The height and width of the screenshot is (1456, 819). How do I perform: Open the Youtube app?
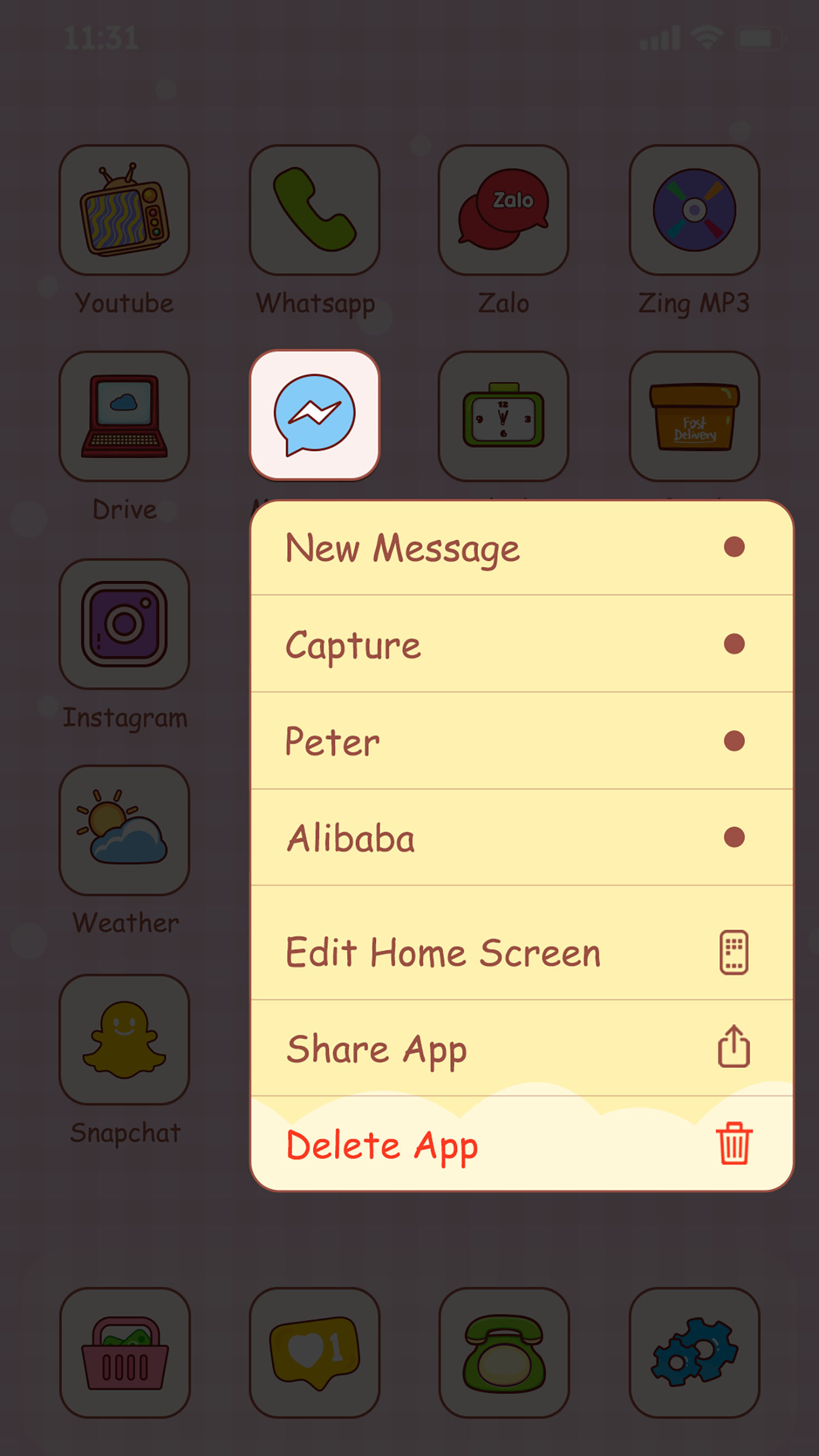coord(125,210)
